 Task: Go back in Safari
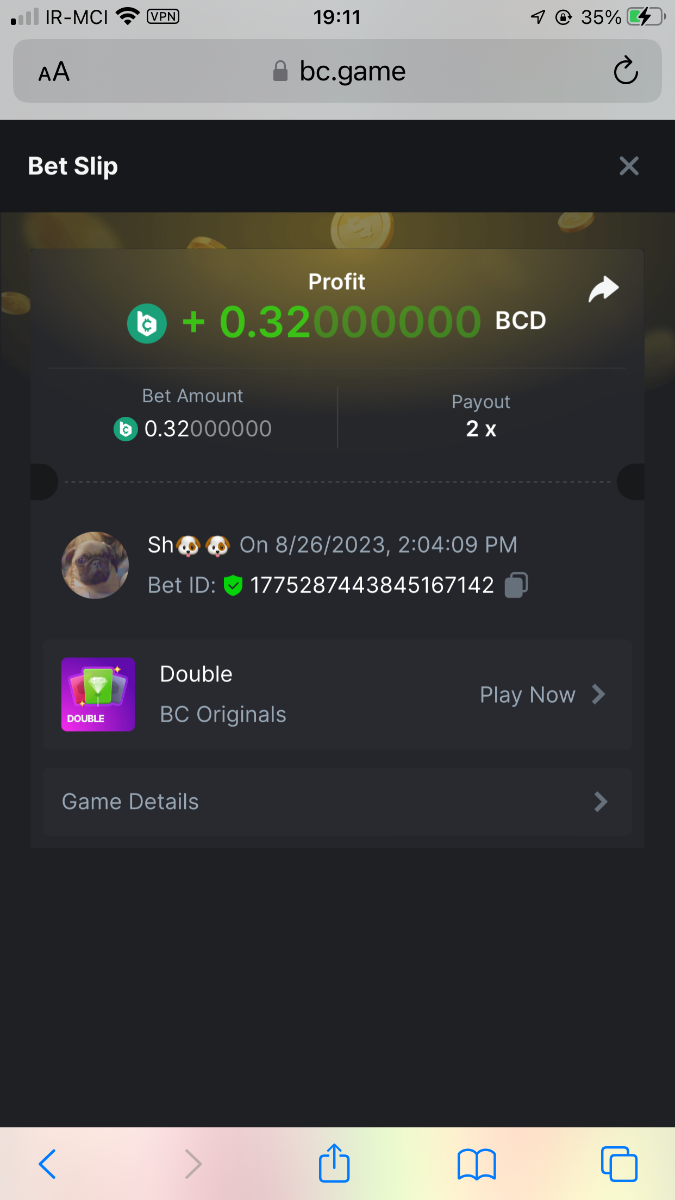point(47,1164)
